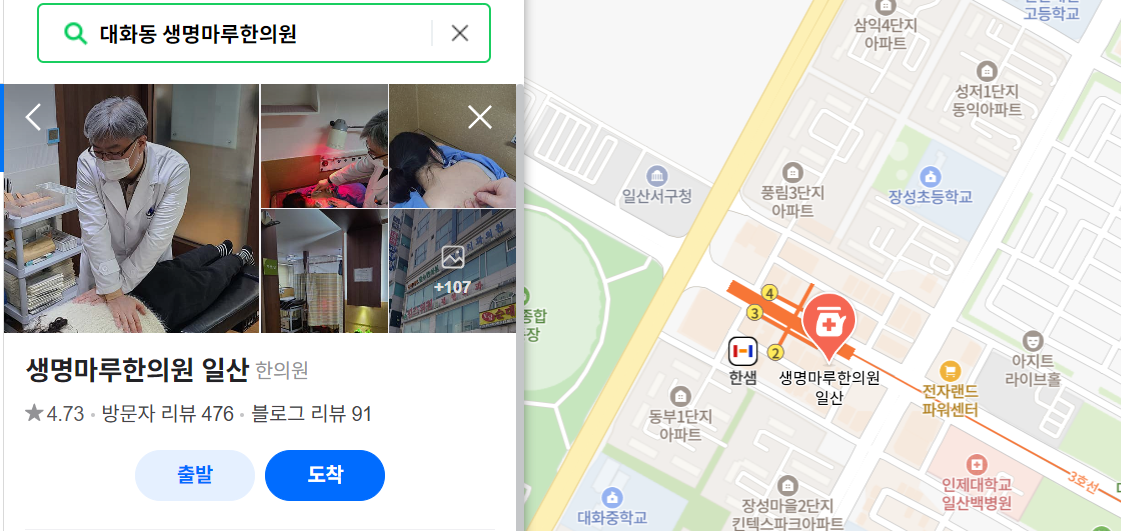Tap the 장성초등학교 school marker
This screenshot has width=1121, height=531.
click(x=931, y=177)
